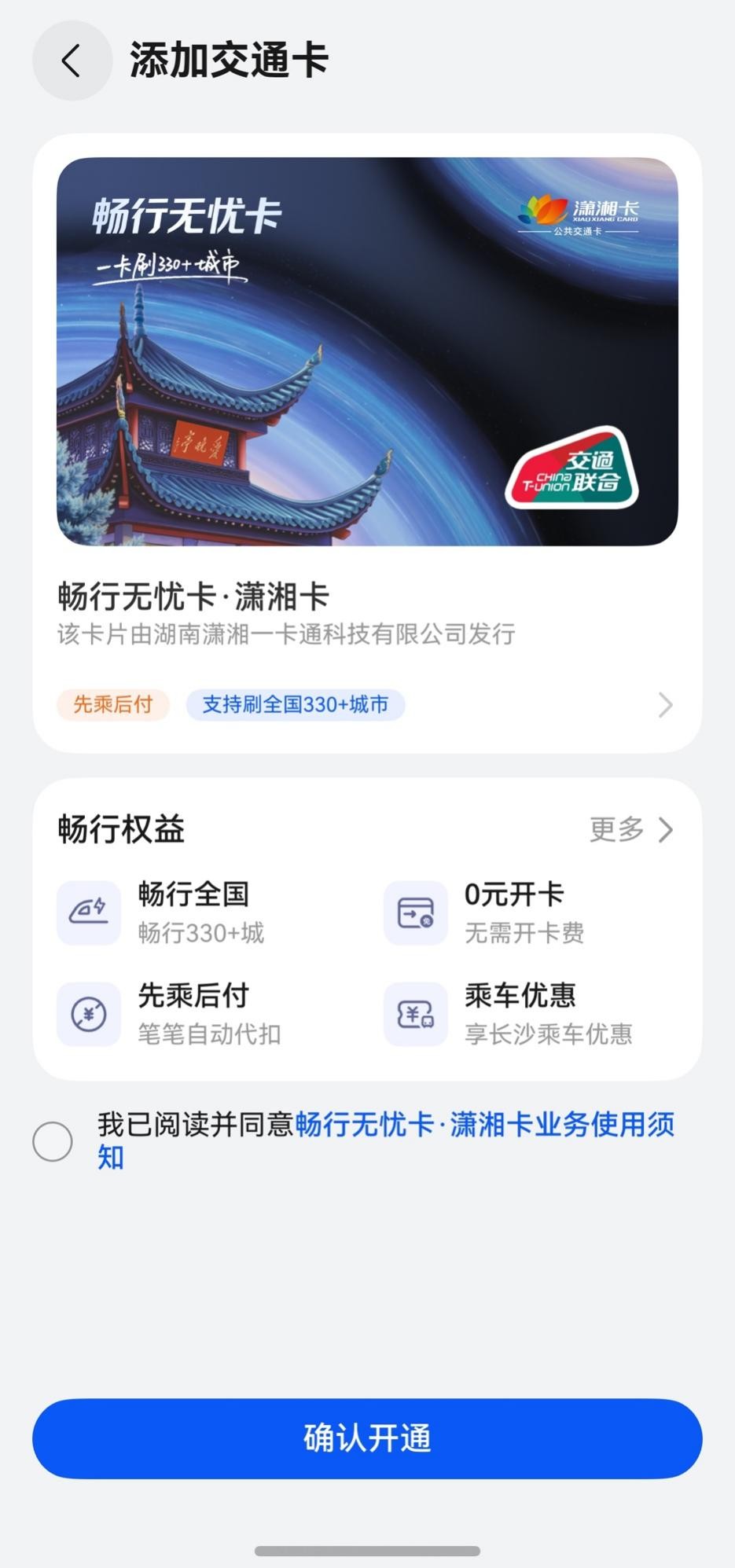735x1568 pixels.
Task: Tap 确认开通 to activate the card
Action: tap(367, 1438)
